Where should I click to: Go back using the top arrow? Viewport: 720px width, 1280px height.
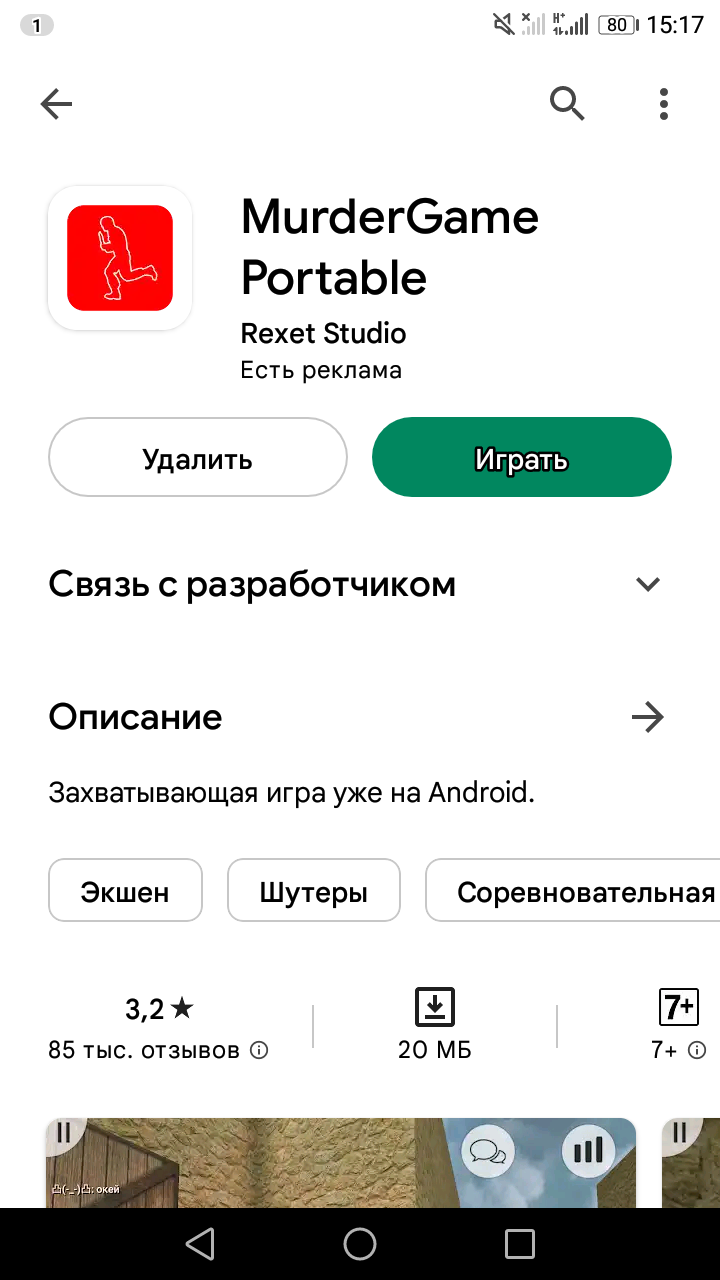click(x=56, y=104)
